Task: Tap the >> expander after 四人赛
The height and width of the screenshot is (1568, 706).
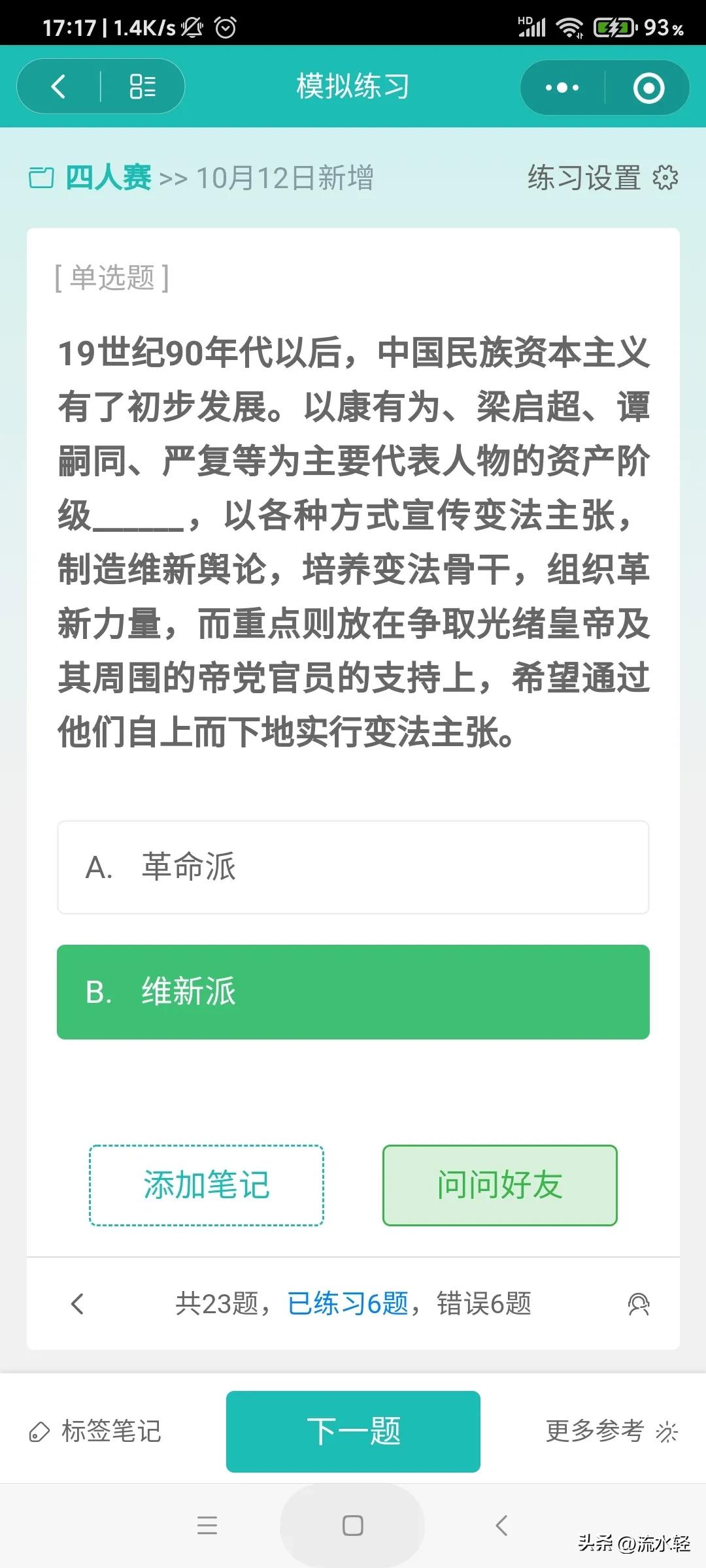Action: coord(174,178)
